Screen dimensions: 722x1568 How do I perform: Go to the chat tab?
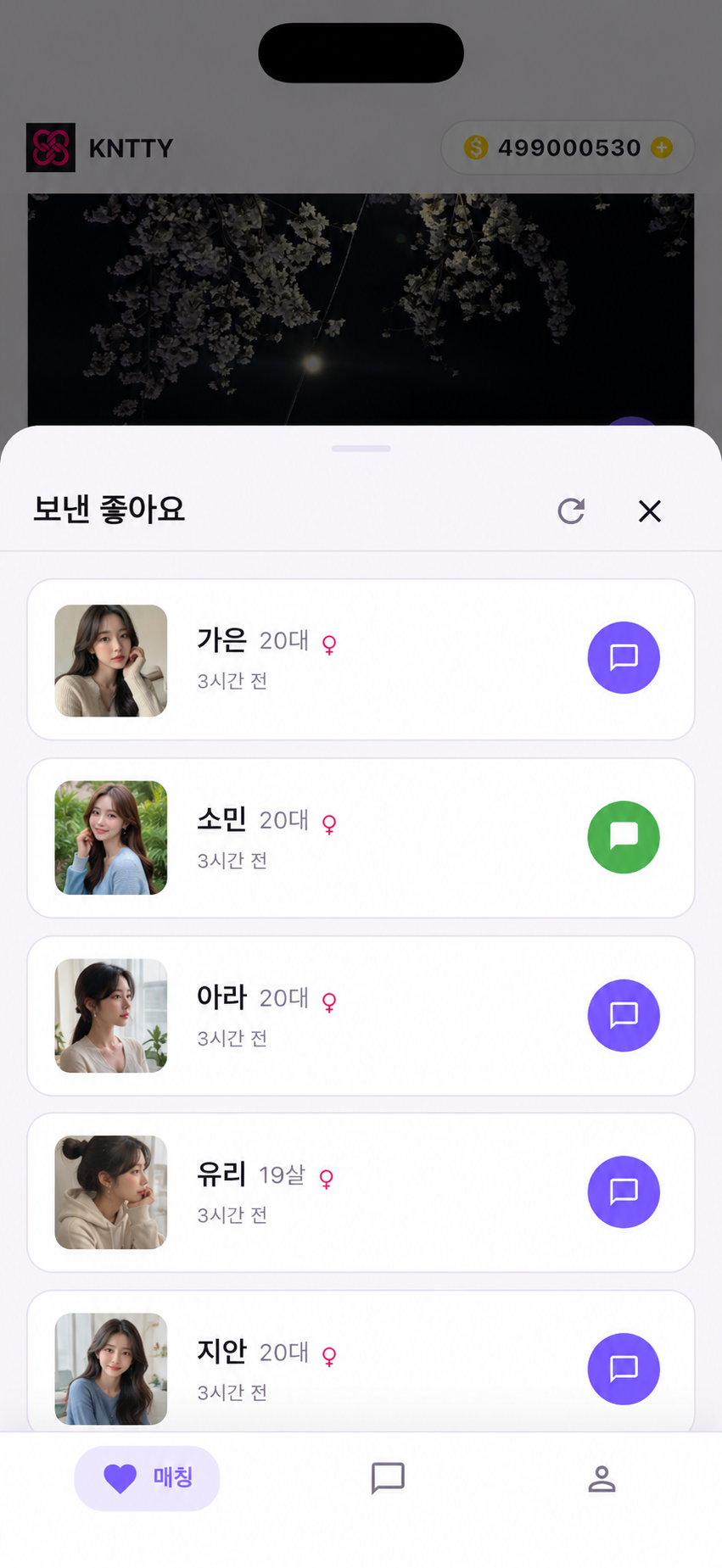pos(388,1478)
